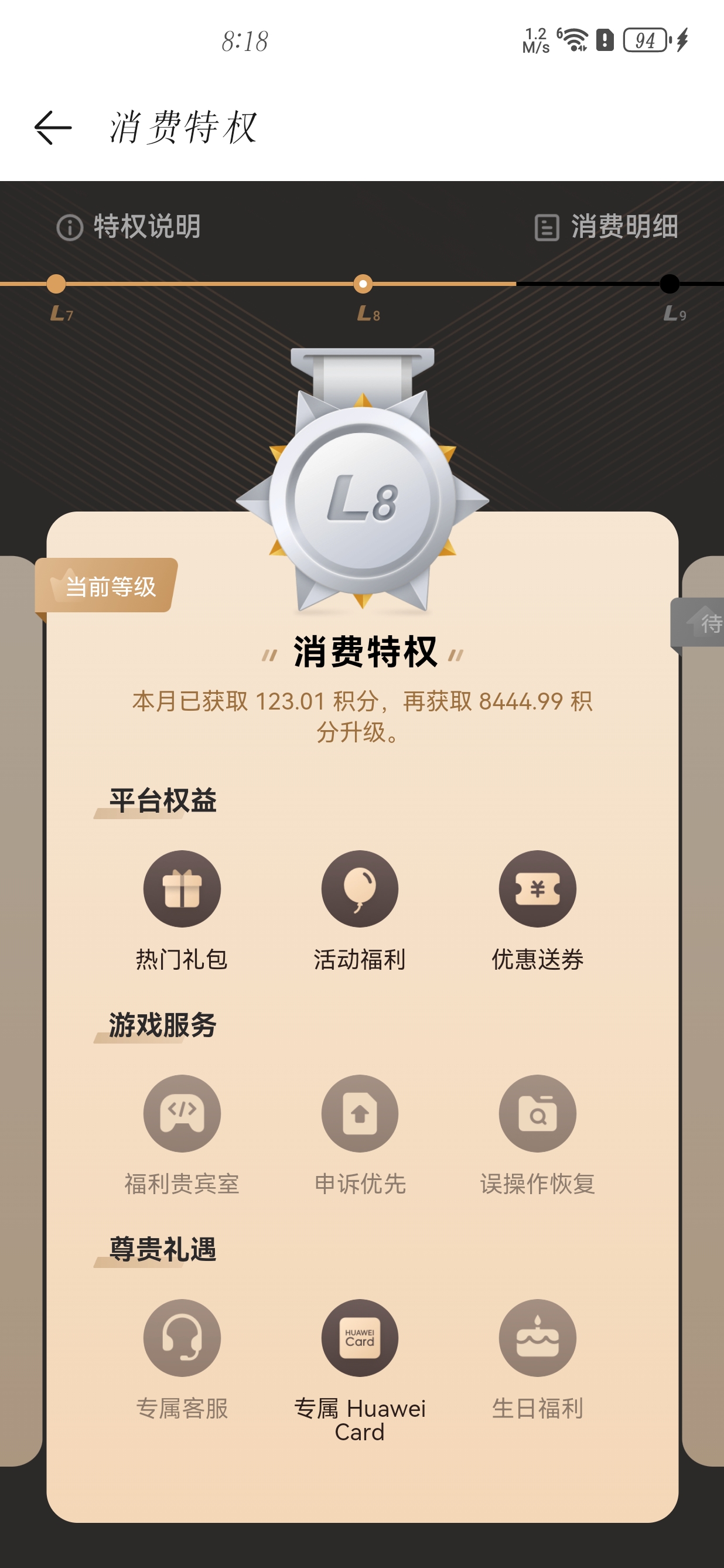724x1568 pixels.
Task: Go back from the 消费特权 page
Action: coord(53,128)
